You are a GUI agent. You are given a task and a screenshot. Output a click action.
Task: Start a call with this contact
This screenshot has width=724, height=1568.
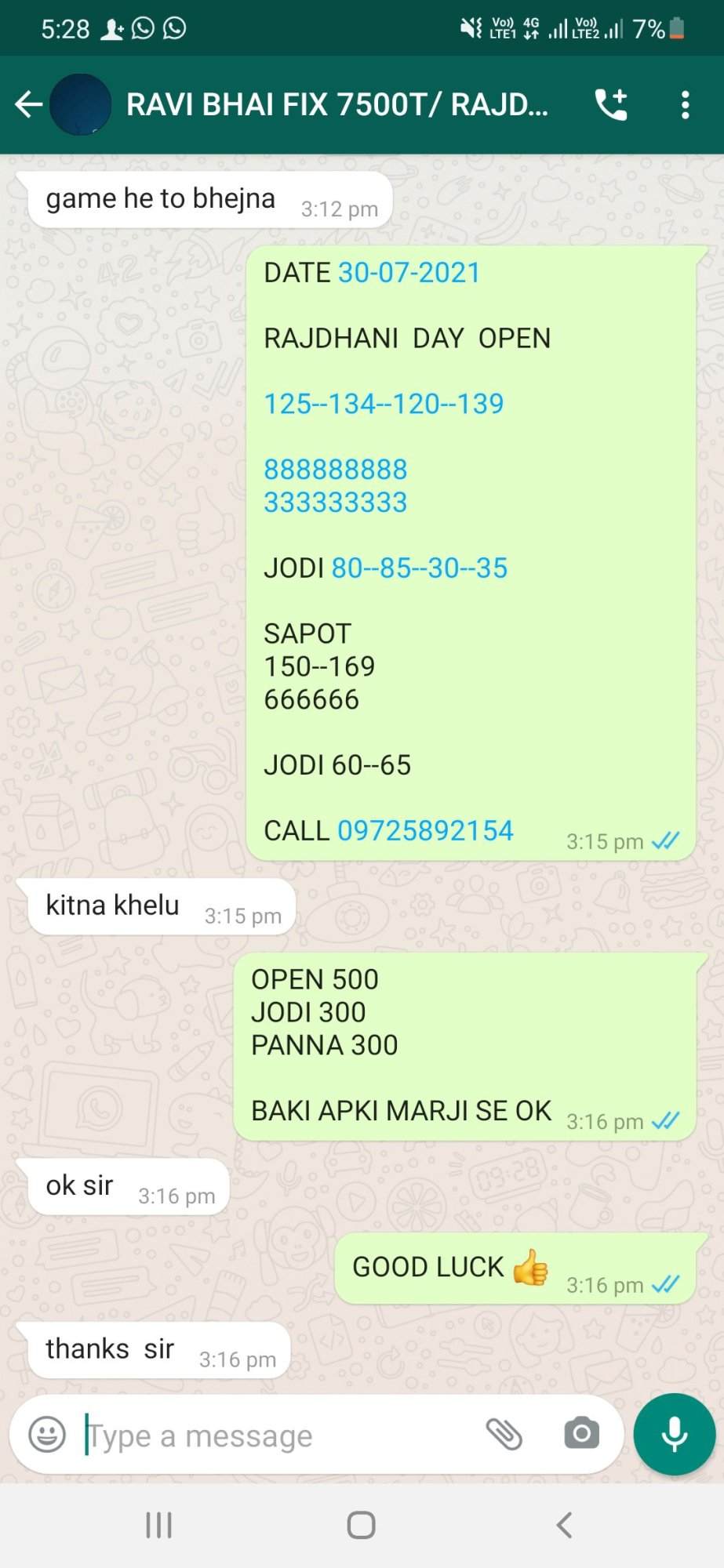611,104
